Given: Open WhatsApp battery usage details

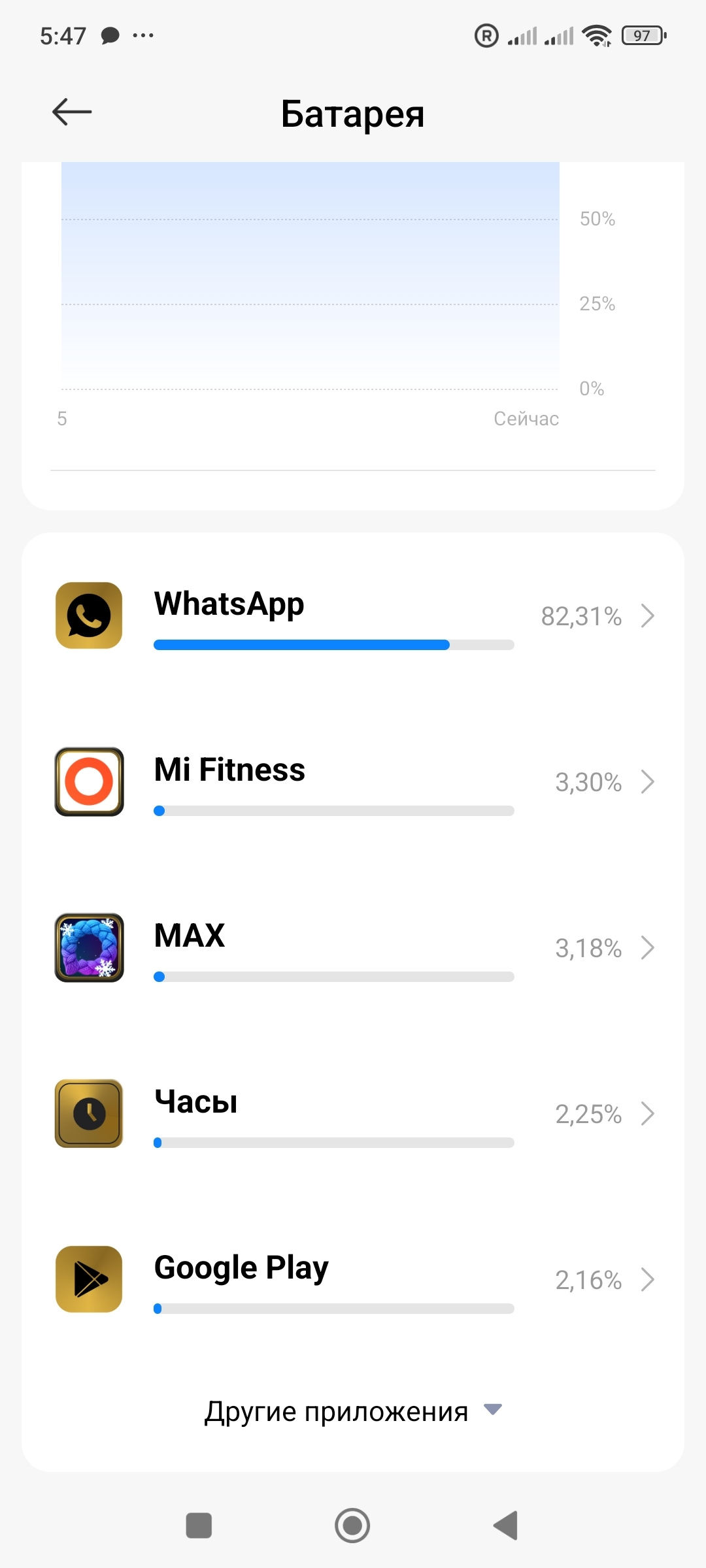Looking at the screenshot, I should coord(353,616).
